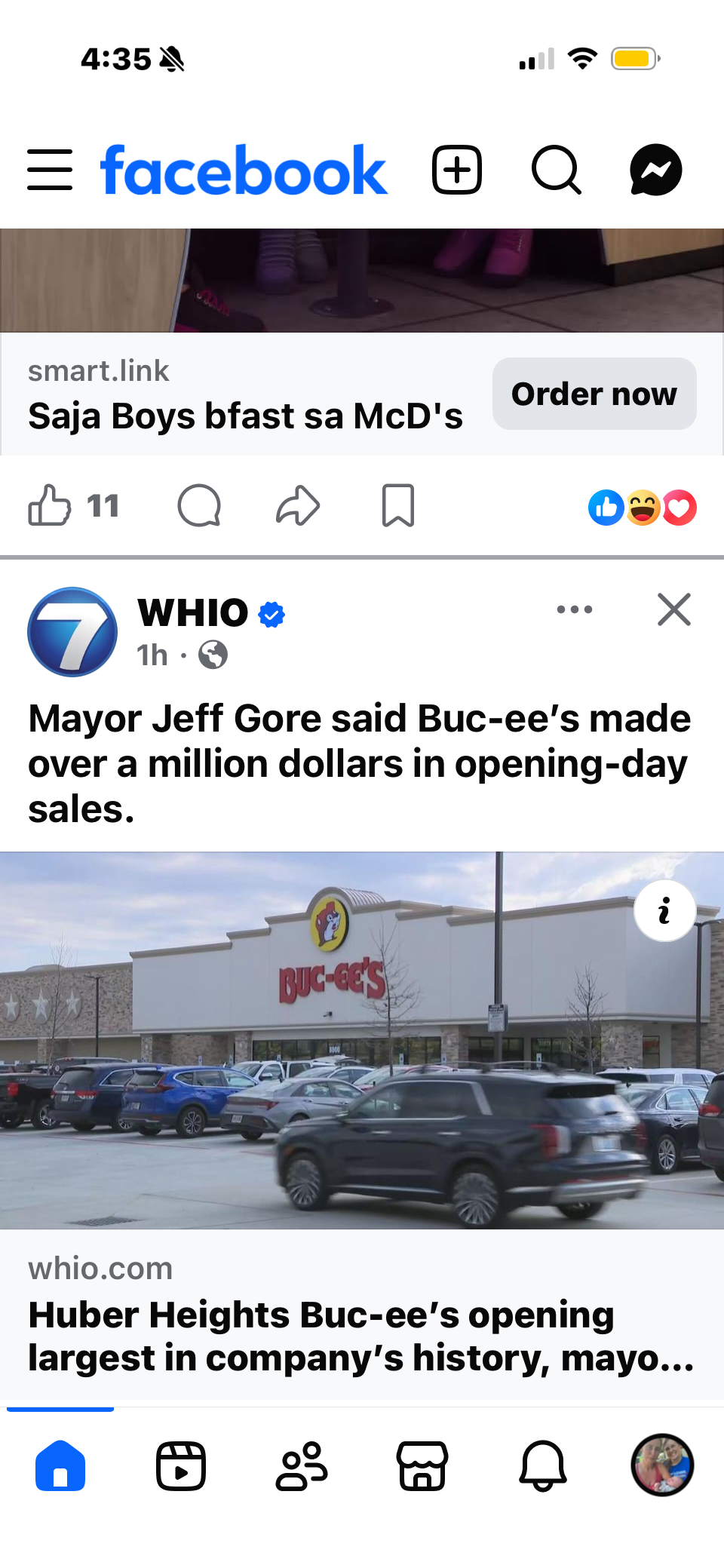Open Facebook search
This screenshot has width=724, height=1568.
556,170
